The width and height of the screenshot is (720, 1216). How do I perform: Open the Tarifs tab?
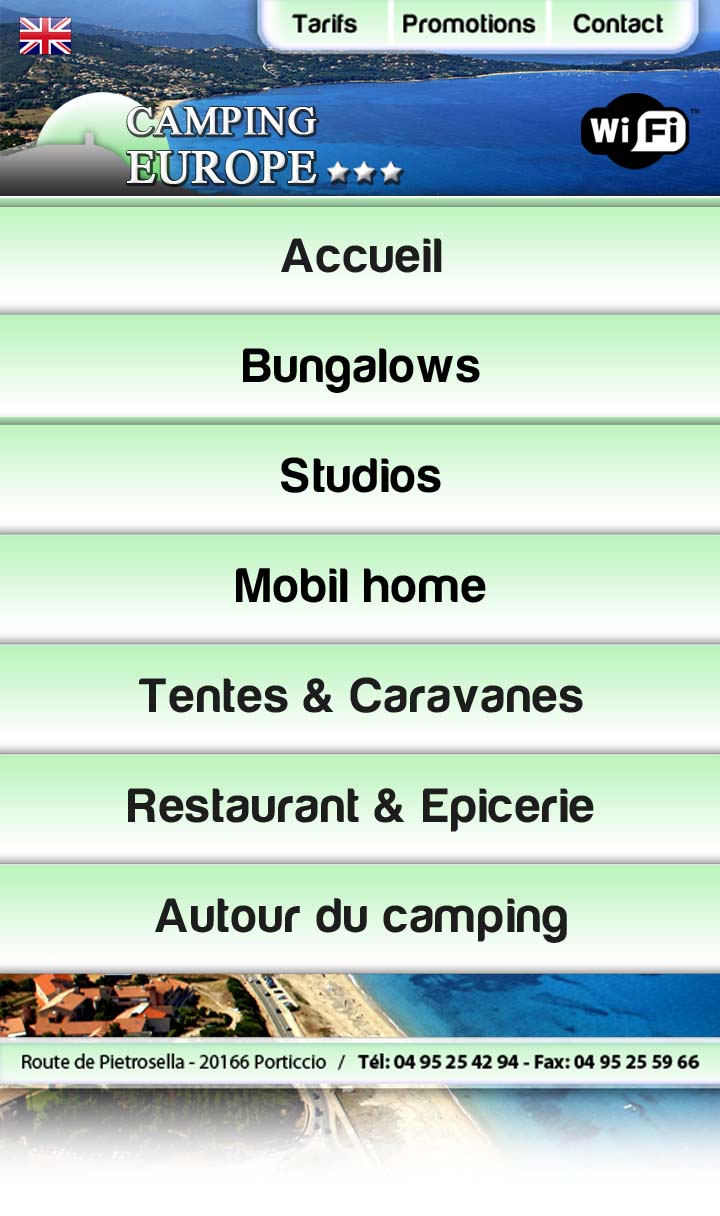pyautogui.click(x=324, y=24)
